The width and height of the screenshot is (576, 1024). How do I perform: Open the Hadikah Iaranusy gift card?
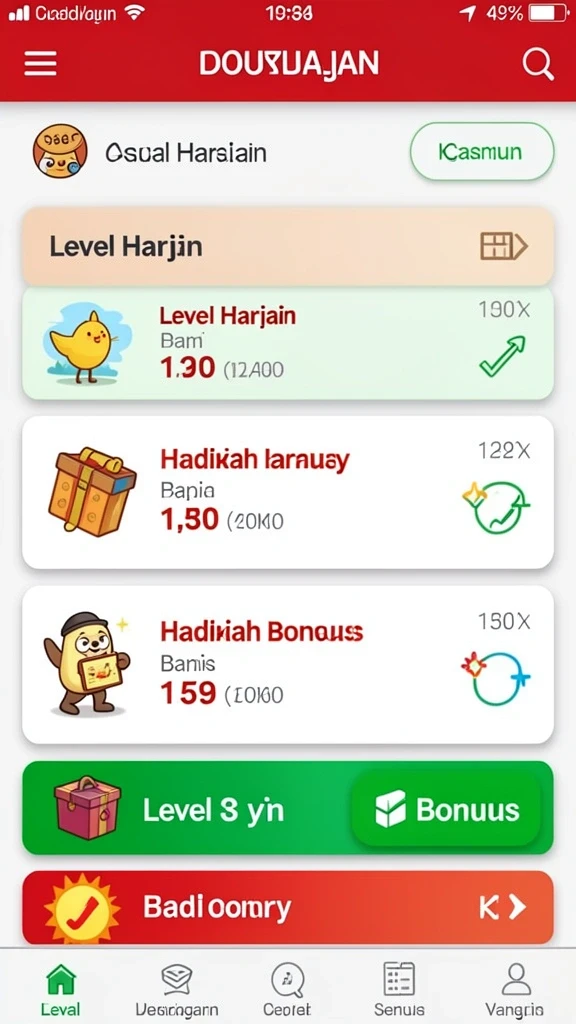tap(288, 492)
